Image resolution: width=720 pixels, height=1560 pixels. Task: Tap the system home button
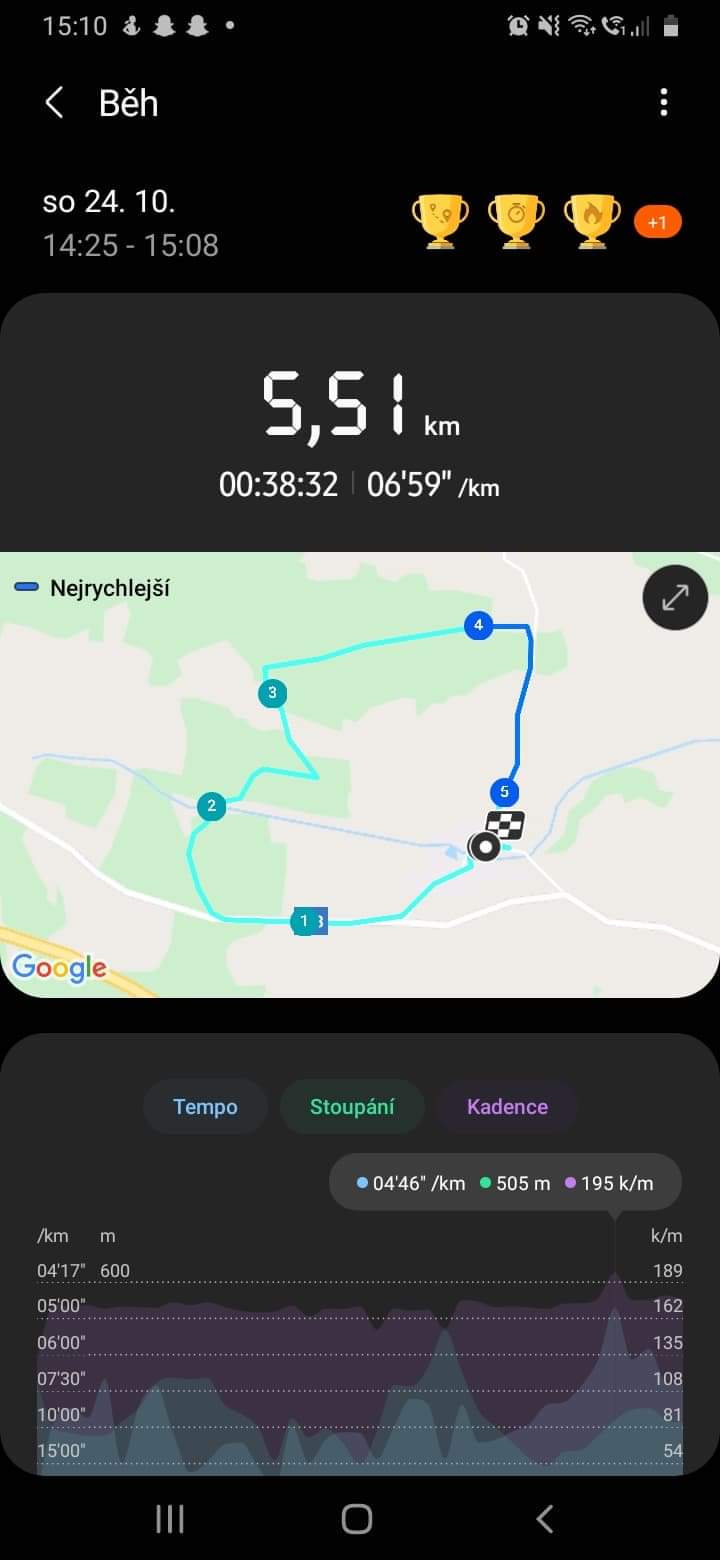(x=357, y=1519)
